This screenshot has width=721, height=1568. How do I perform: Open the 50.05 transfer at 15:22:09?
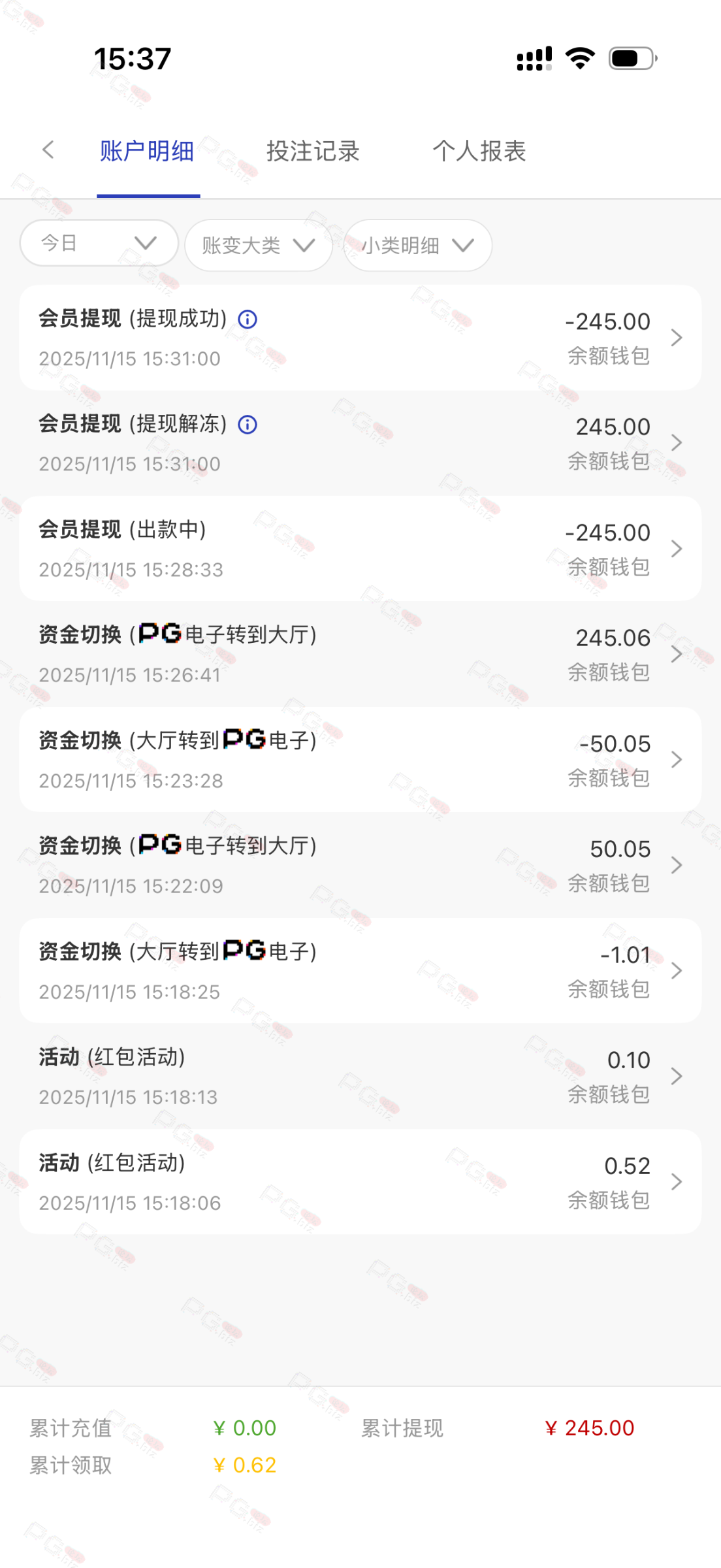[360, 866]
